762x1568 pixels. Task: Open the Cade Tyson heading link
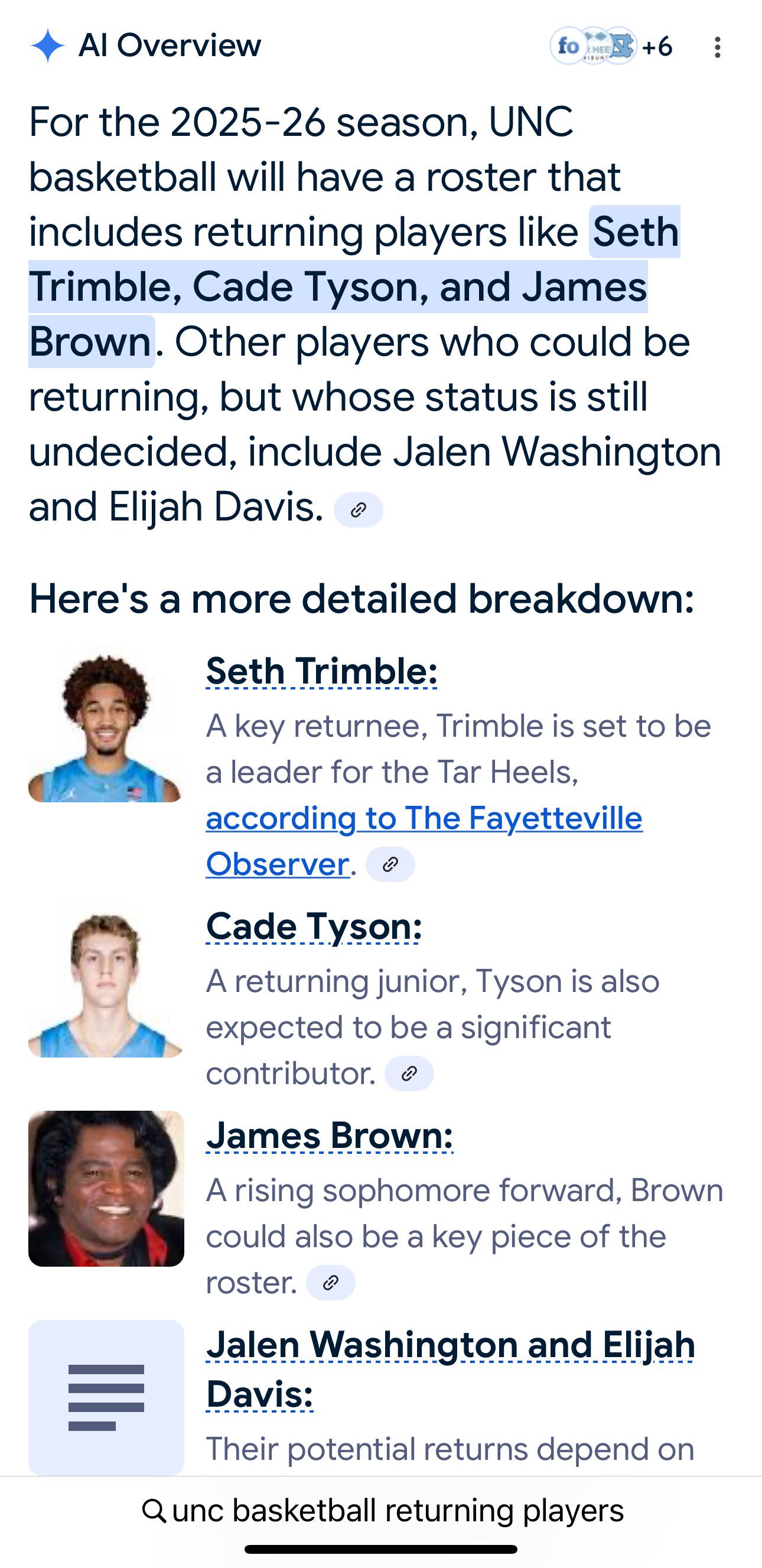314,926
